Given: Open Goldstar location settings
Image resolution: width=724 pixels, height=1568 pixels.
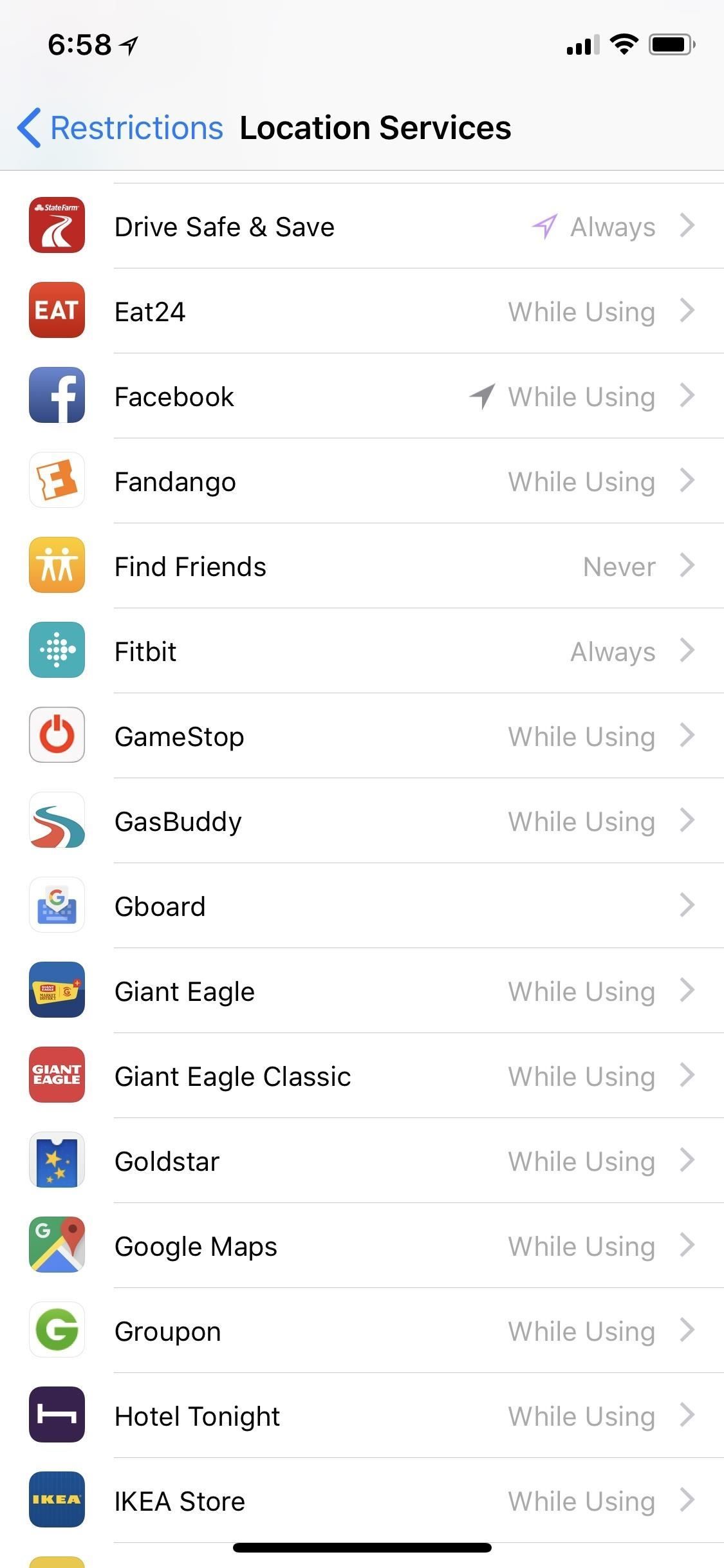Looking at the screenshot, I should 362,1161.
